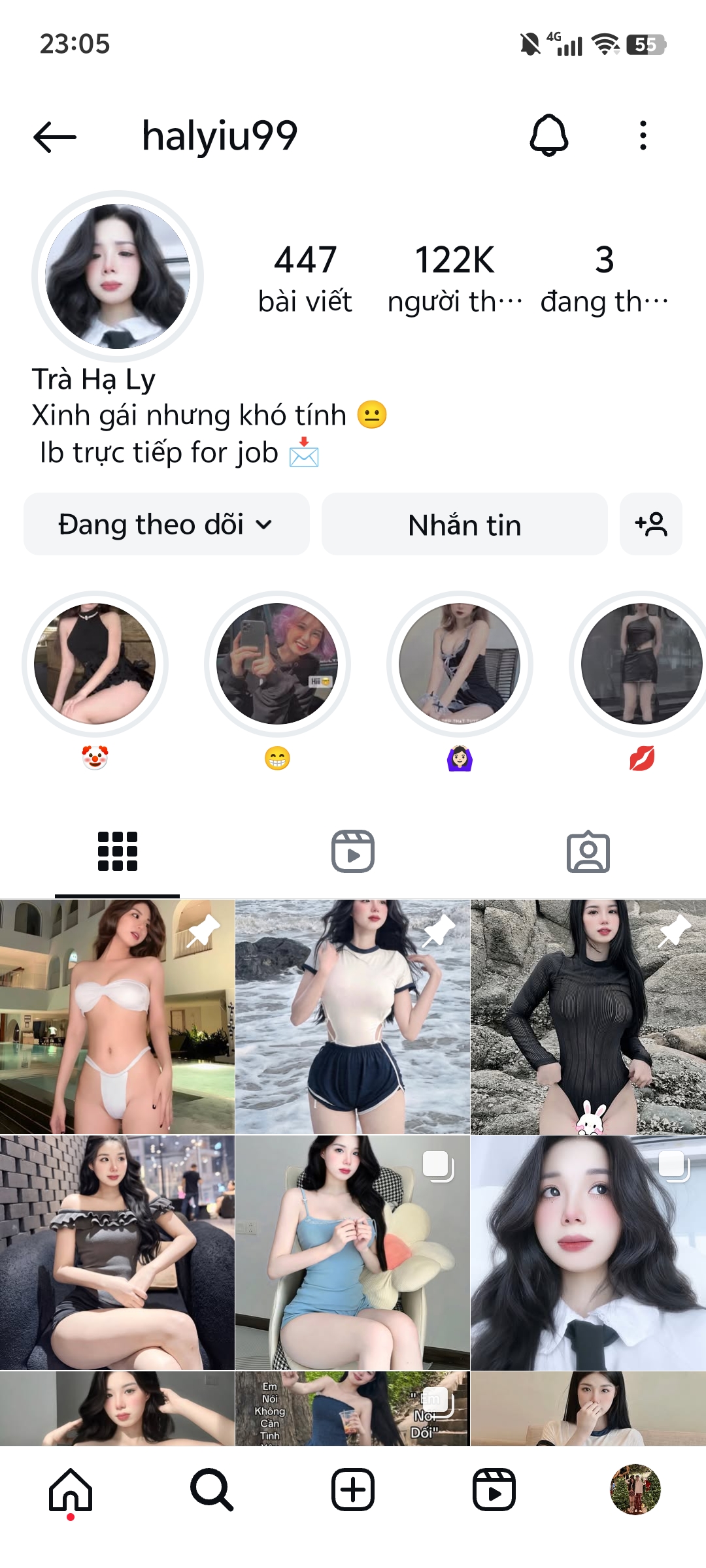Open the profile picture of halyiu99

point(118,276)
